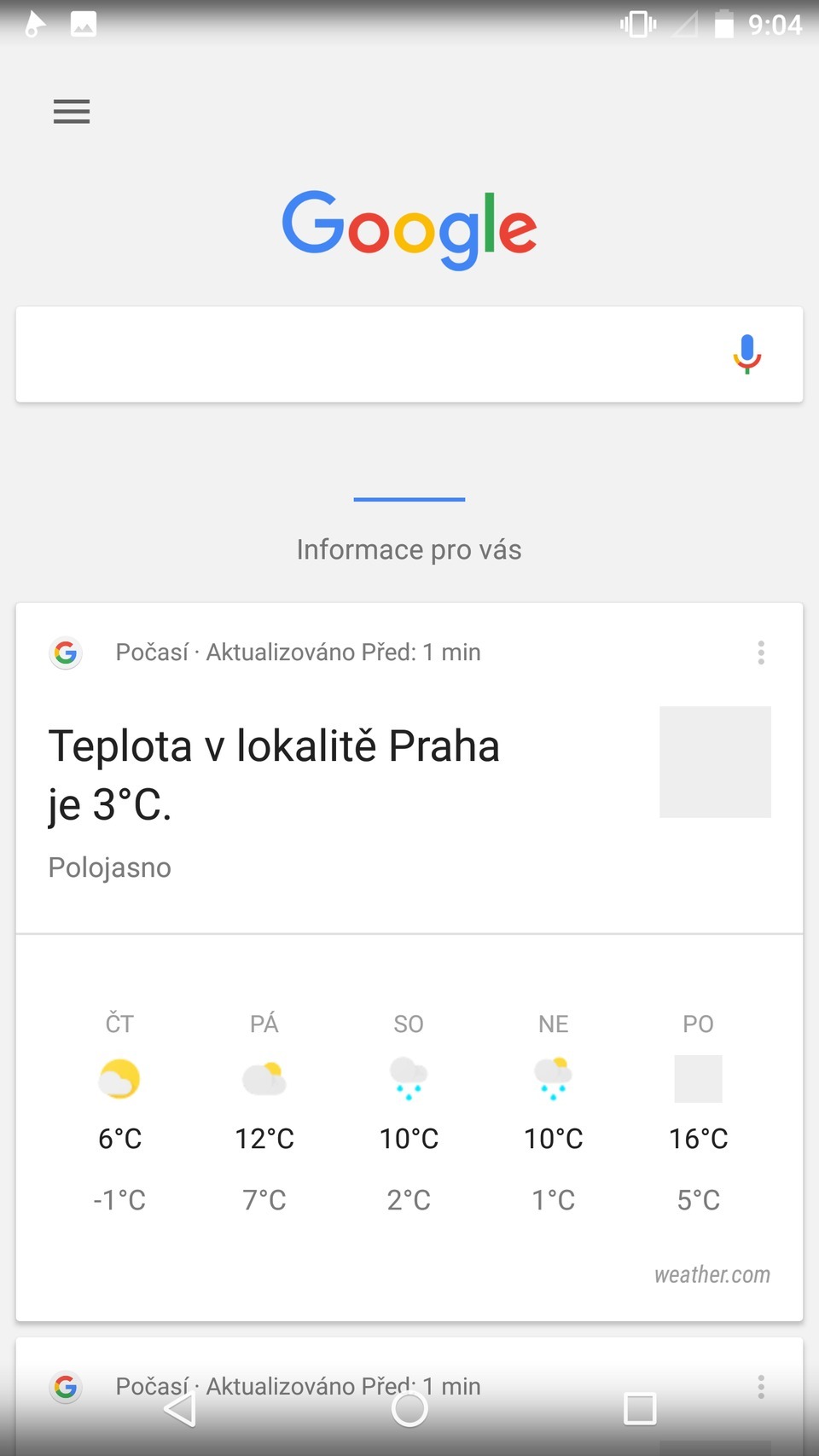
Task: Tap the Google search input field
Action: point(358,353)
